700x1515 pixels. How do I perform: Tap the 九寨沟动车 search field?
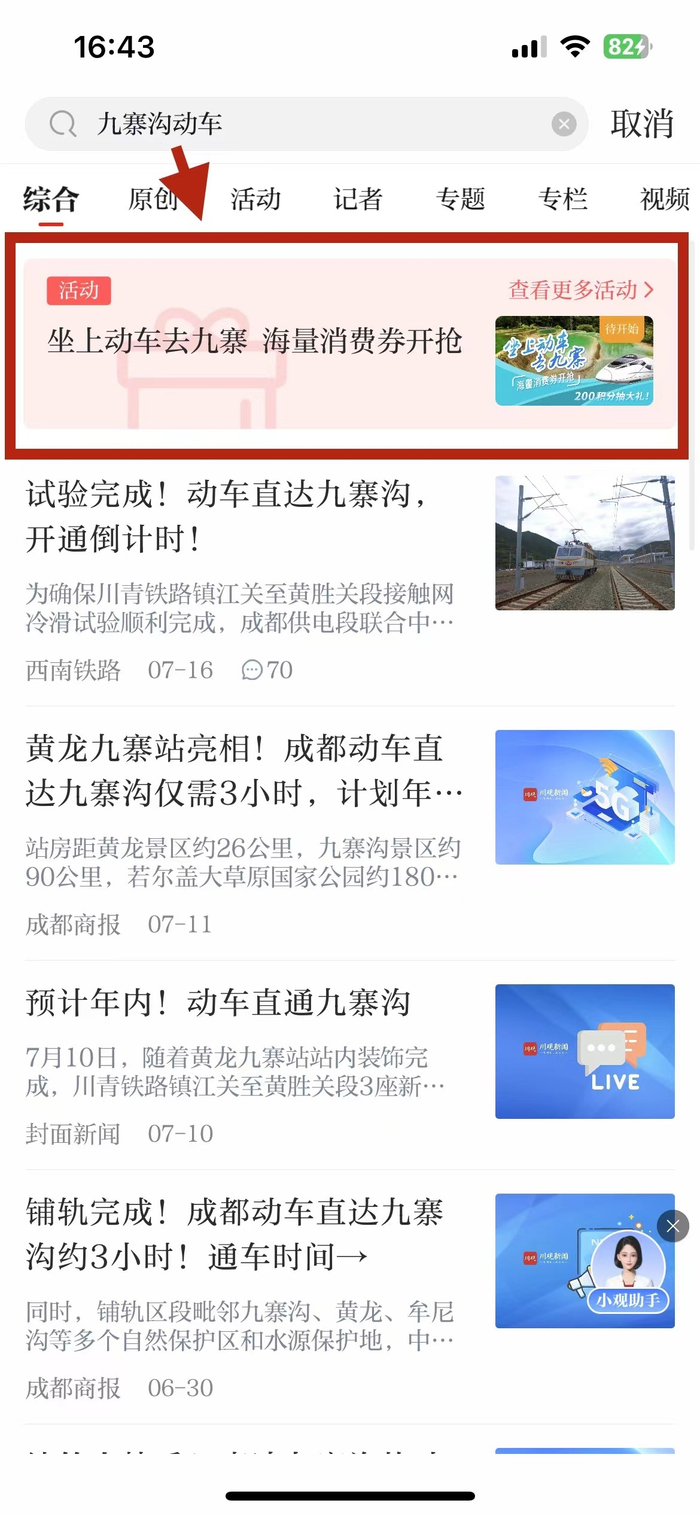coord(306,124)
